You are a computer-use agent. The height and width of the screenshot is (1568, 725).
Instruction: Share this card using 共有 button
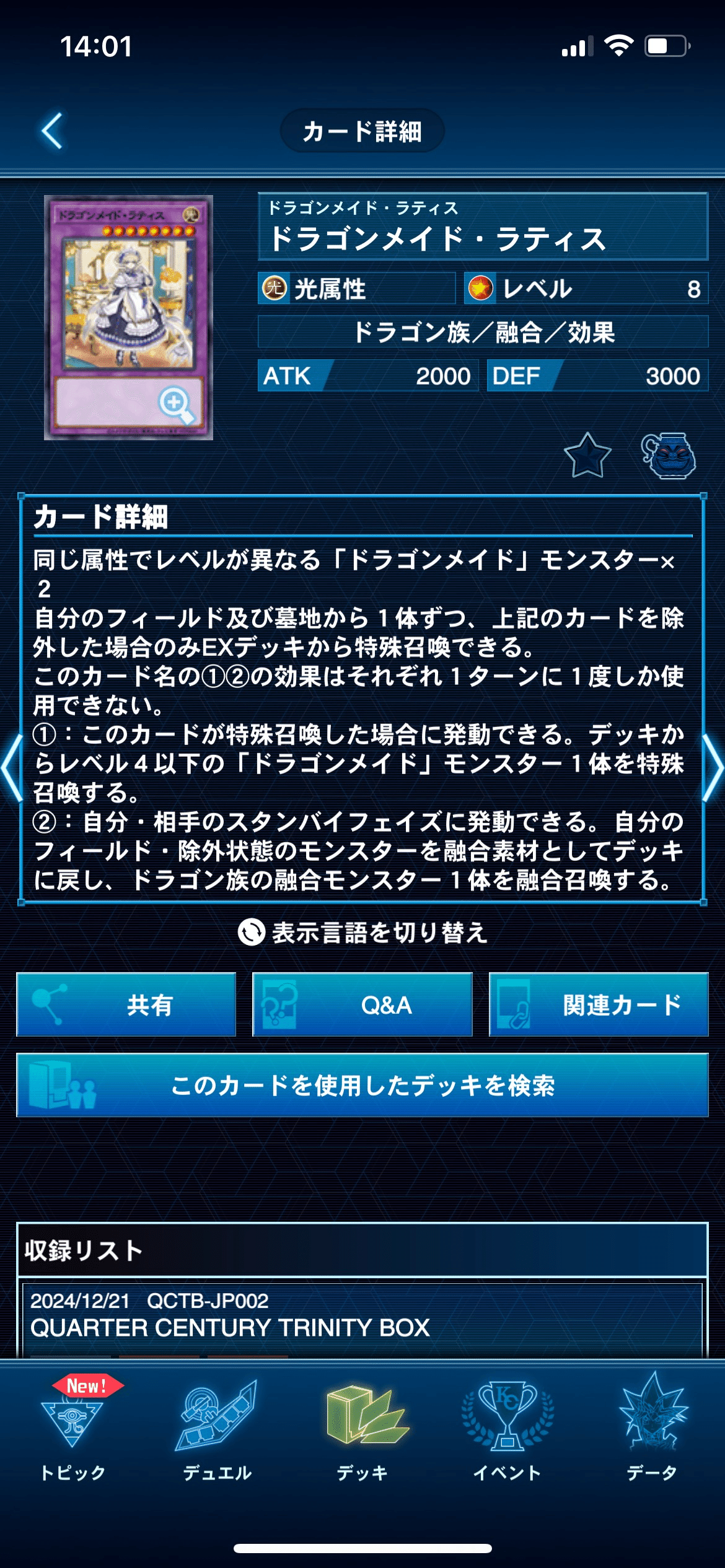126,1004
